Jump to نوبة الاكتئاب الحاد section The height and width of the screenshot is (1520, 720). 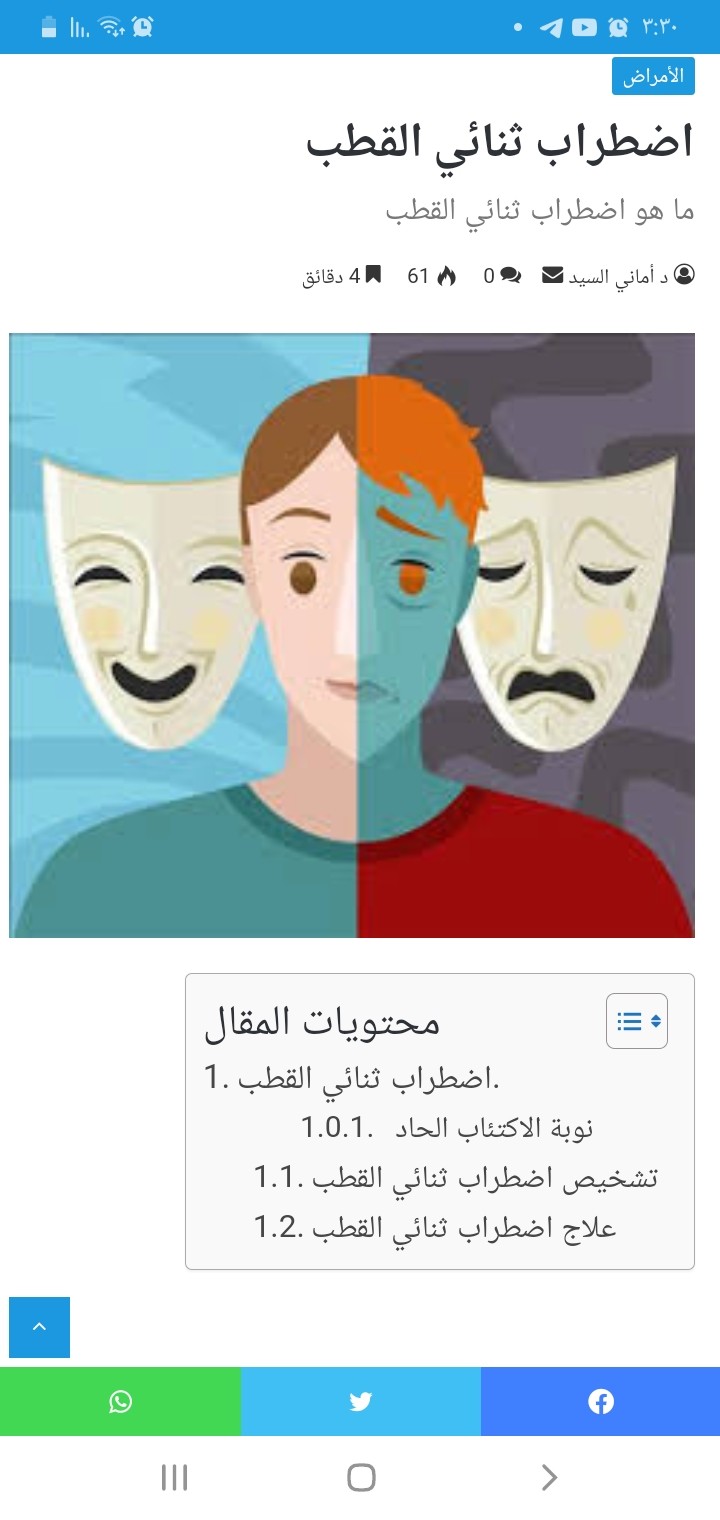(x=448, y=1129)
